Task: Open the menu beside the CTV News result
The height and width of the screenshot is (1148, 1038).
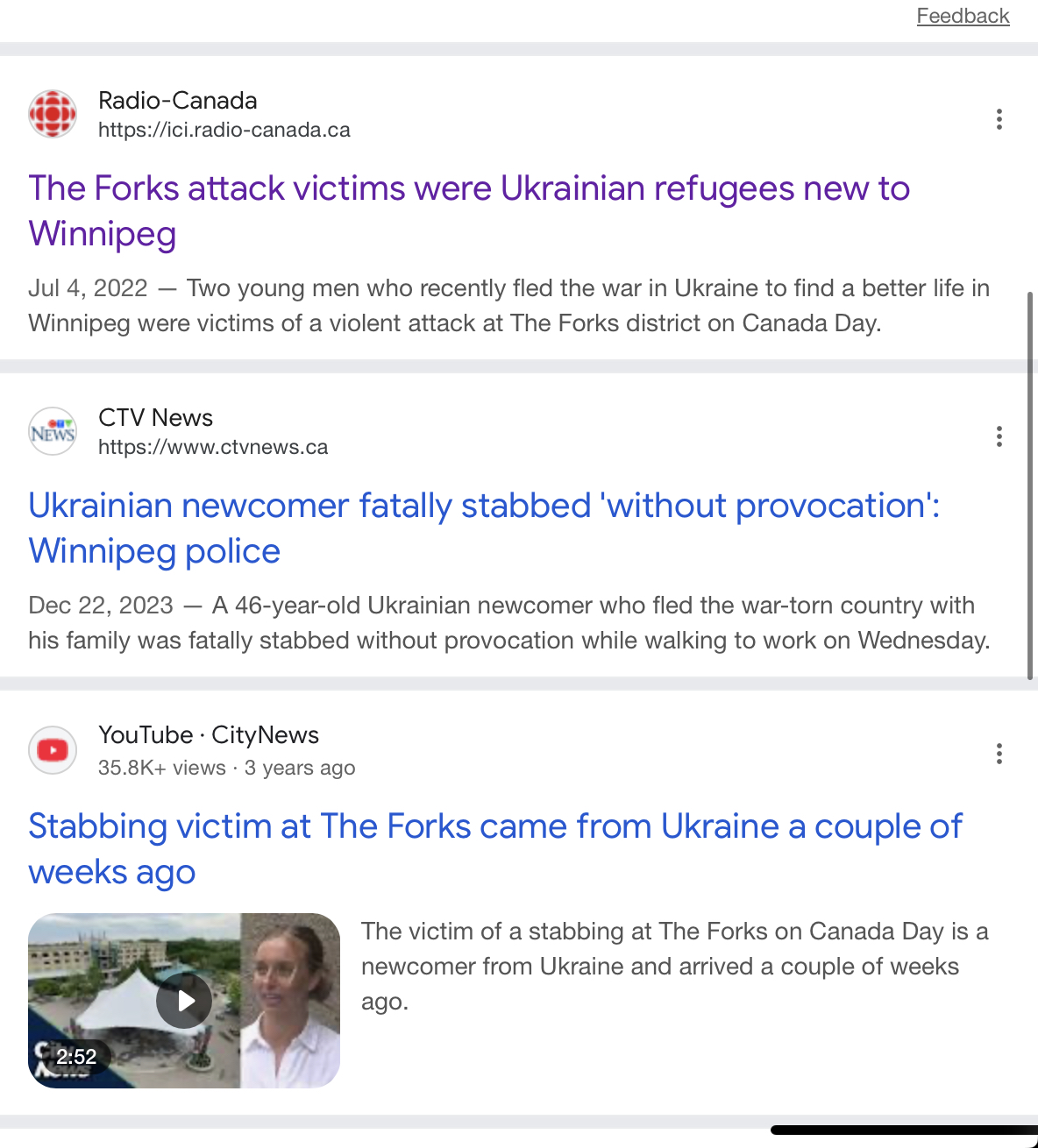Action: click(x=999, y=436)
